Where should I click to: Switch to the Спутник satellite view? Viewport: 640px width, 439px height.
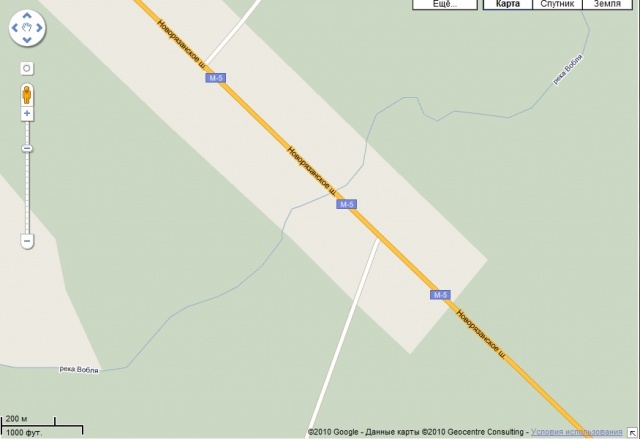click(557, 5)
